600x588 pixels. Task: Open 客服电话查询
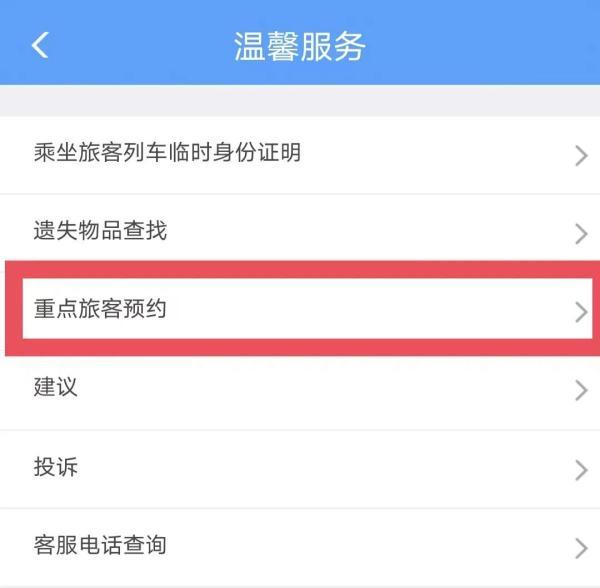(300, 546)
